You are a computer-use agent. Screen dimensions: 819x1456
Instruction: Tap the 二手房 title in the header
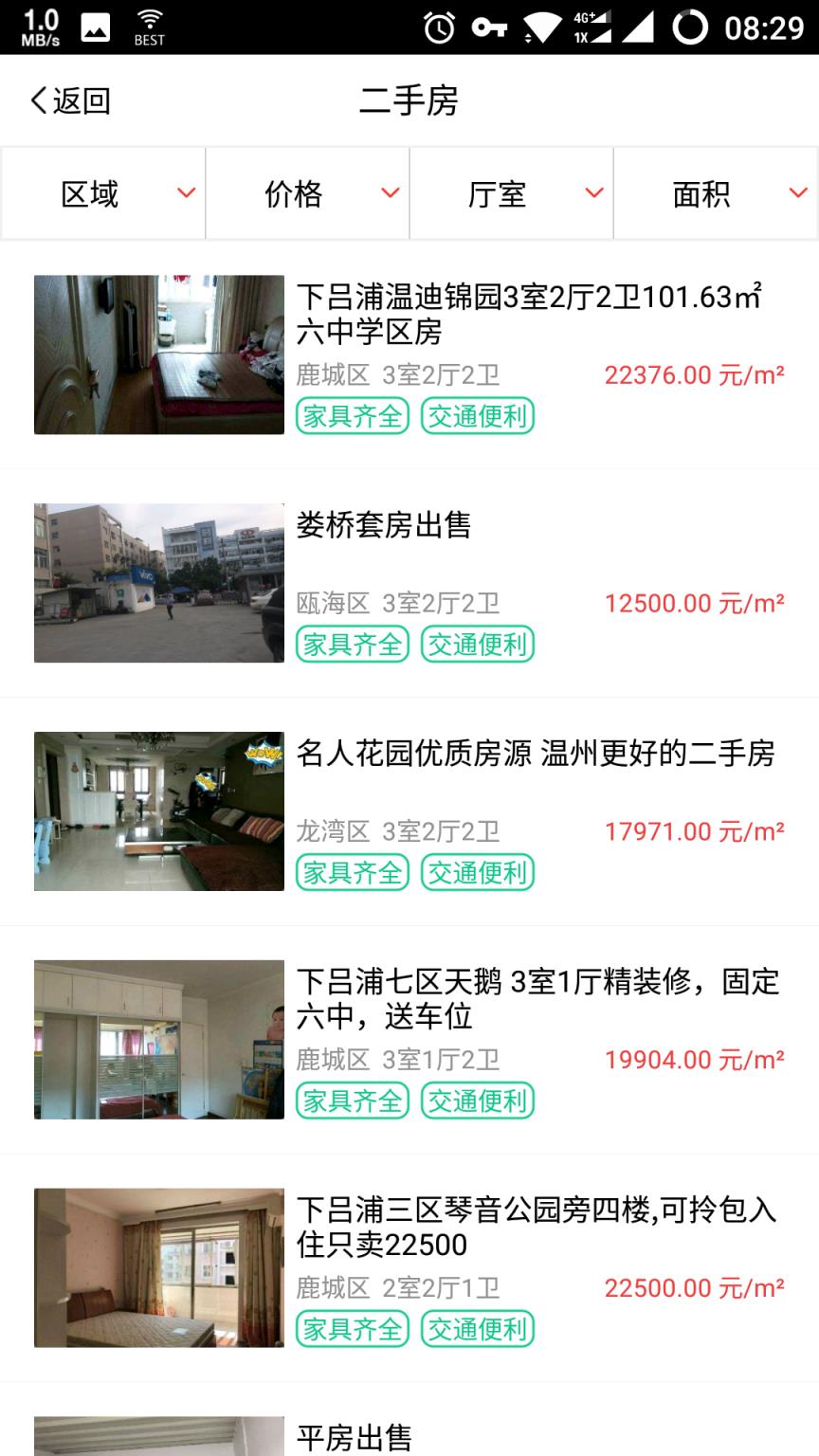(x=409, y=100)
